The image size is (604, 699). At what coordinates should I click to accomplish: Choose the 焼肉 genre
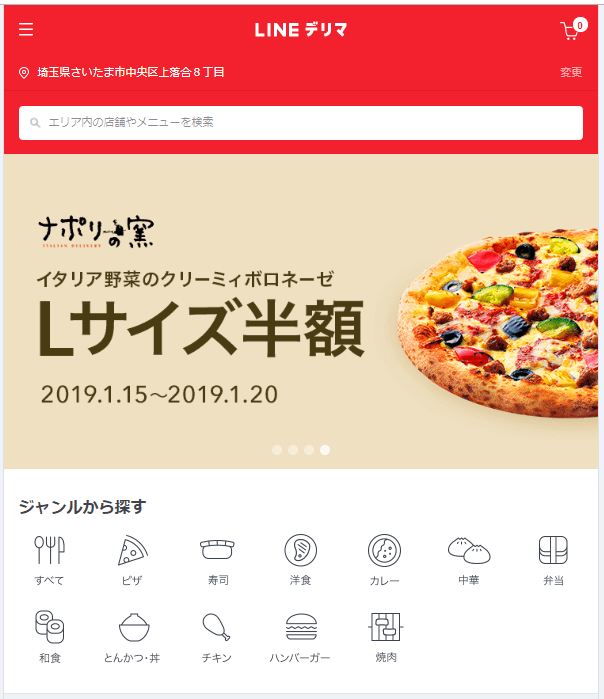coord(385,637)
